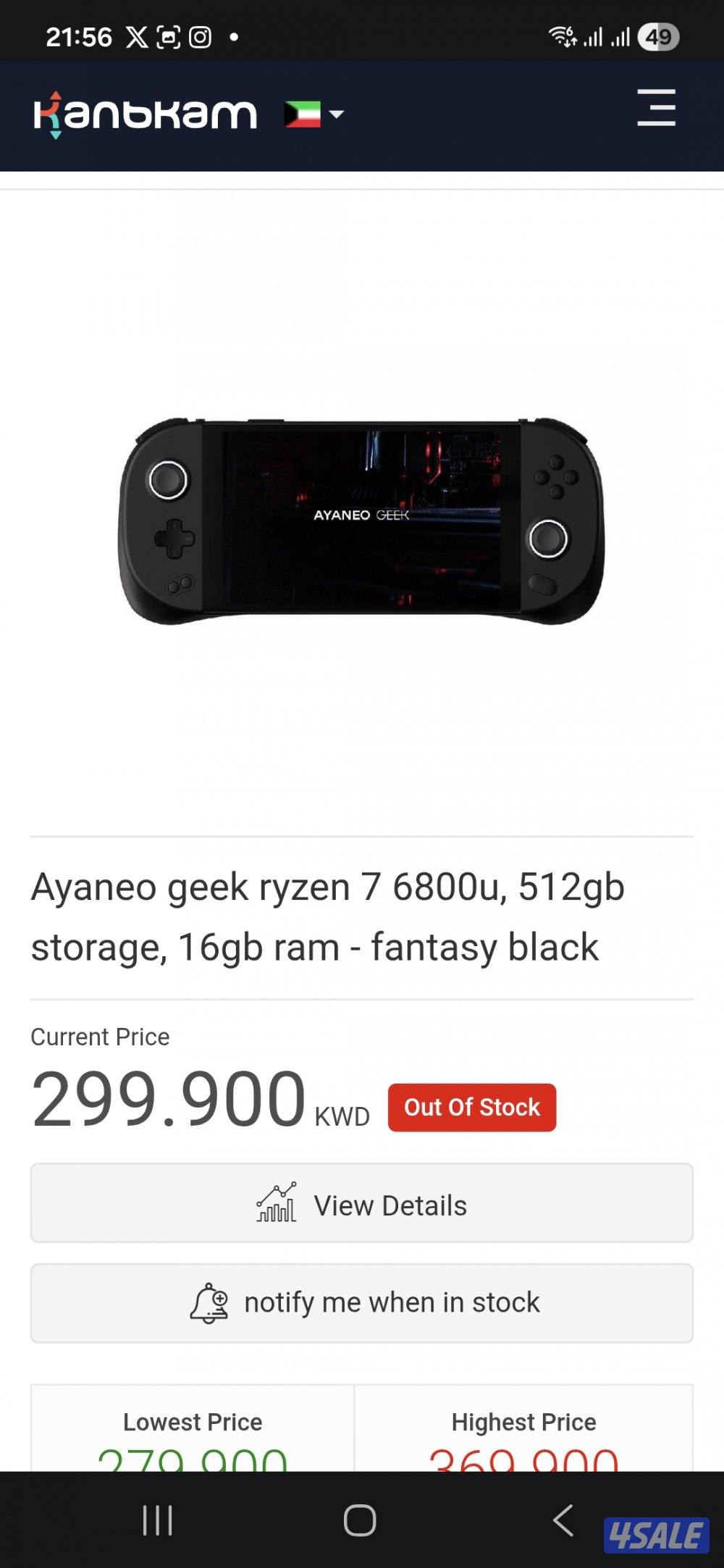Open the Kuwait country selector dropdown
Screen dimensions: 724x1568
tap(314, 114)
